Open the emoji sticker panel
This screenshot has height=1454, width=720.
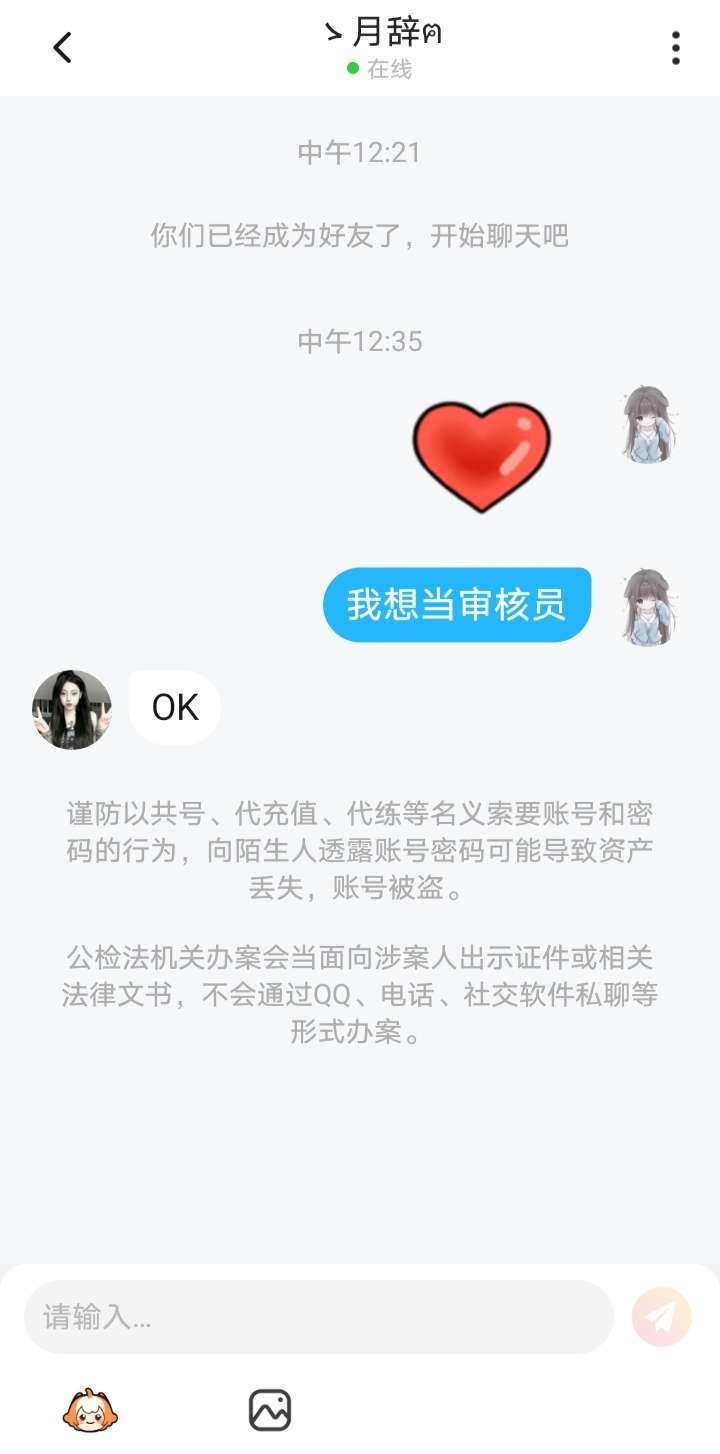[x=90, y=1411]
